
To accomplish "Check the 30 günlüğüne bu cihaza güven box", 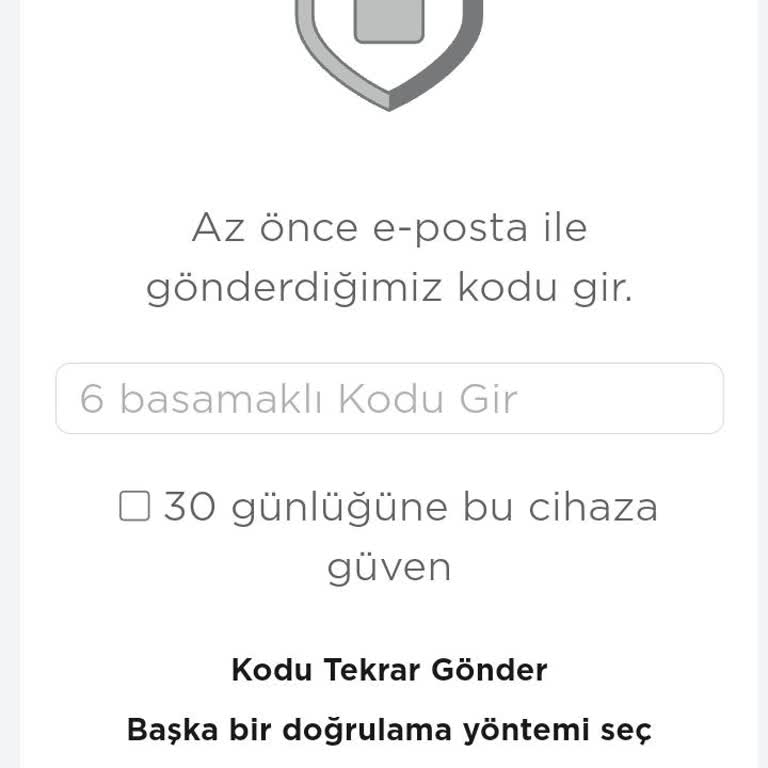I will click(135, 507).
